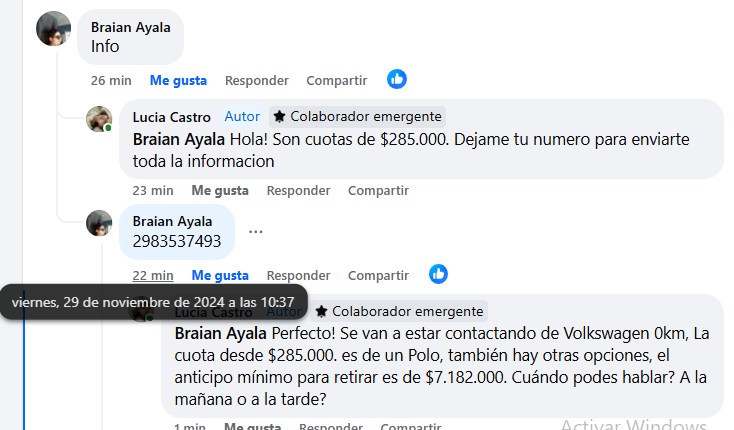The image size is (734, 430).
Task: Open the tagged Braian Ayala mention in the Volkswagen reply
Action: (x=220, y=333)
